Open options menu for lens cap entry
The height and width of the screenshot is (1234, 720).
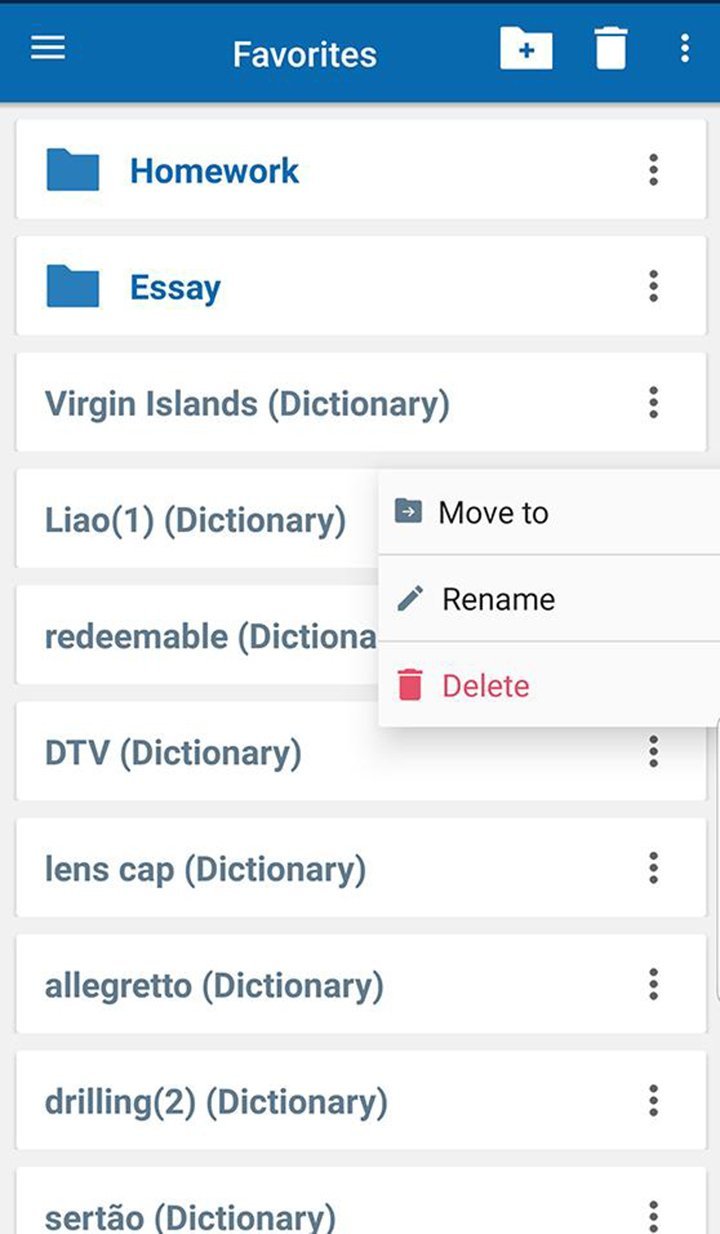tap(653, 868)
